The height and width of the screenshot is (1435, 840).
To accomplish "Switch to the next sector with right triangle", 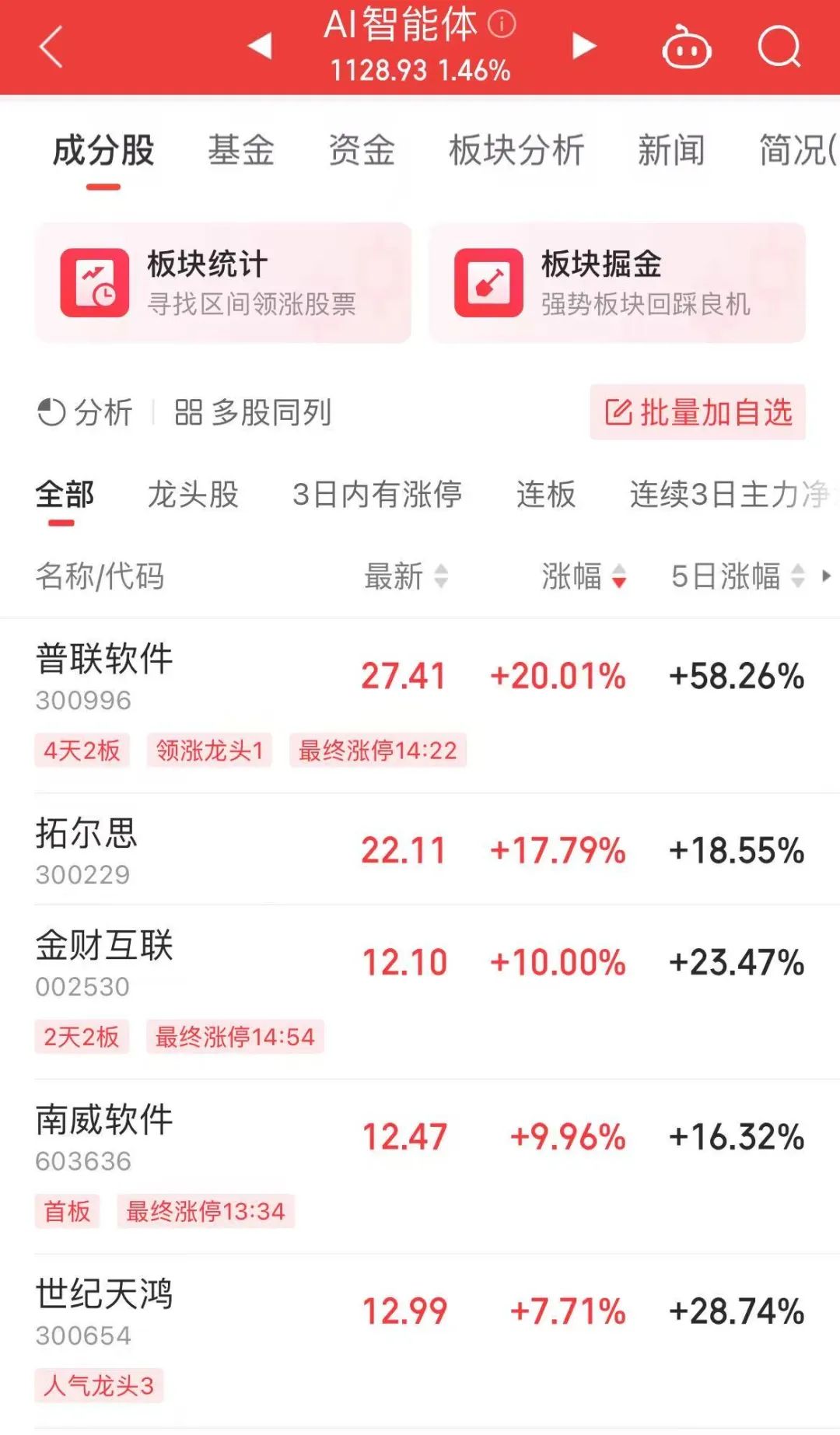I will coord(583,46).
